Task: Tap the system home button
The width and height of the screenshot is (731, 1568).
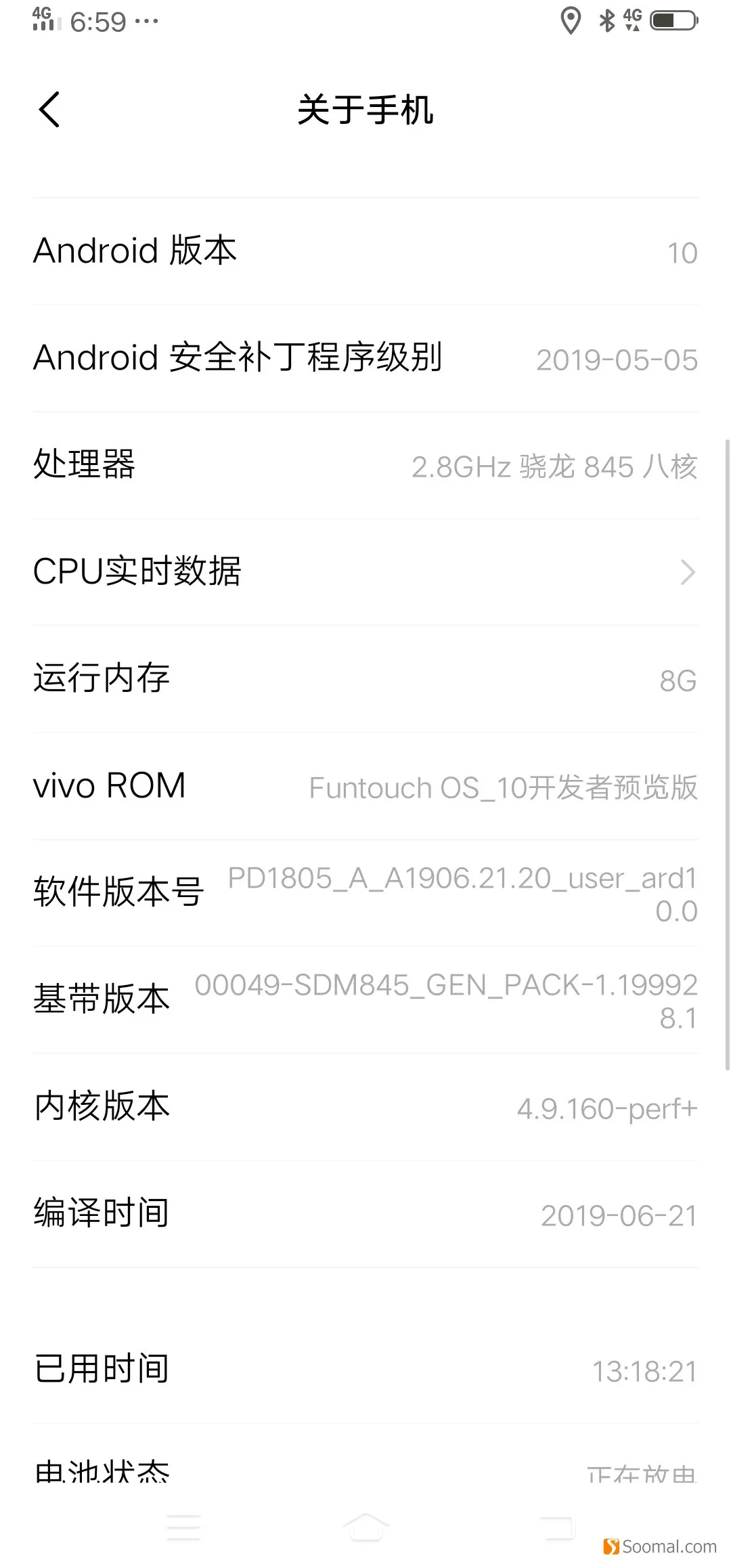Action: pos(365,1527)
